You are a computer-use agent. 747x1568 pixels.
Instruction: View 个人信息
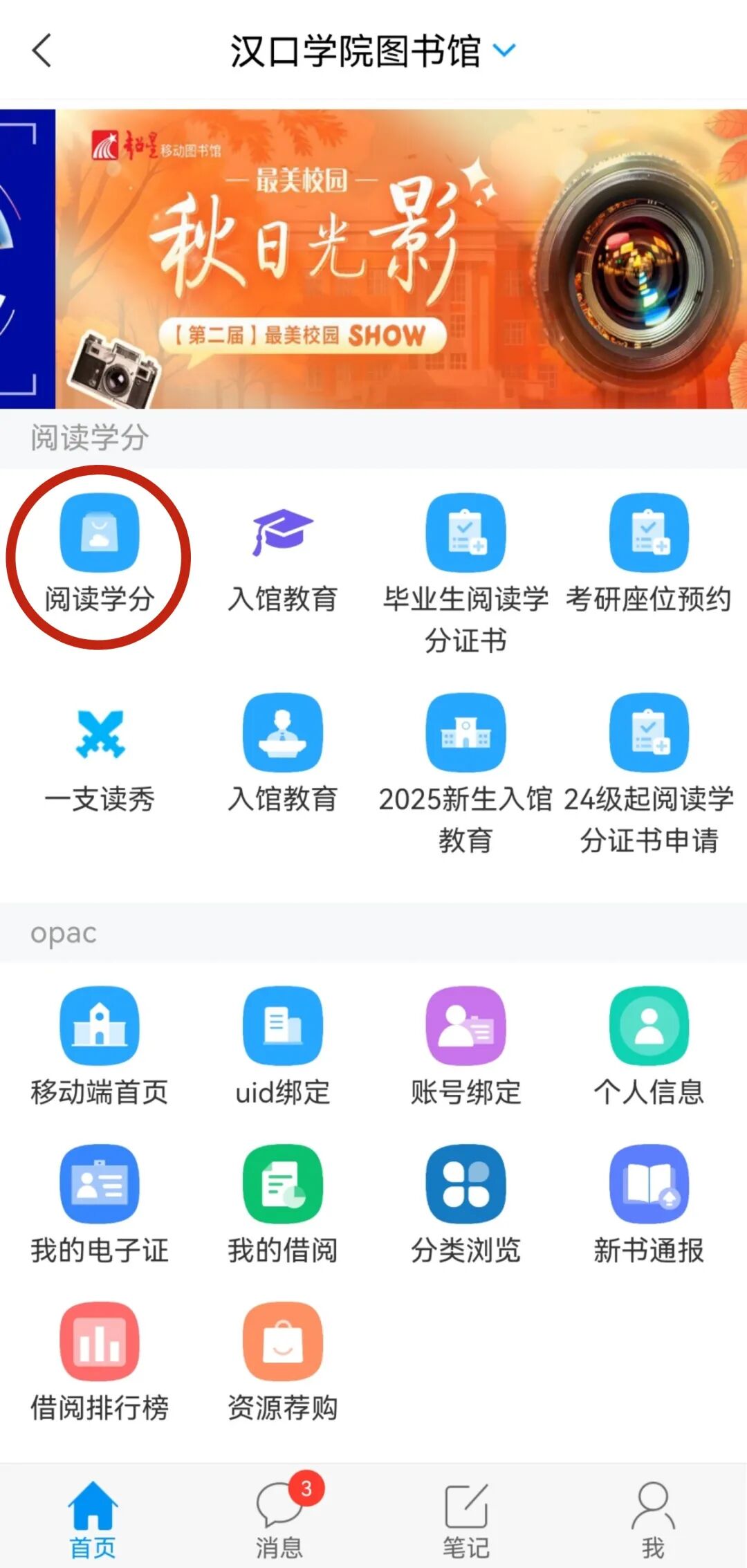649,1026
